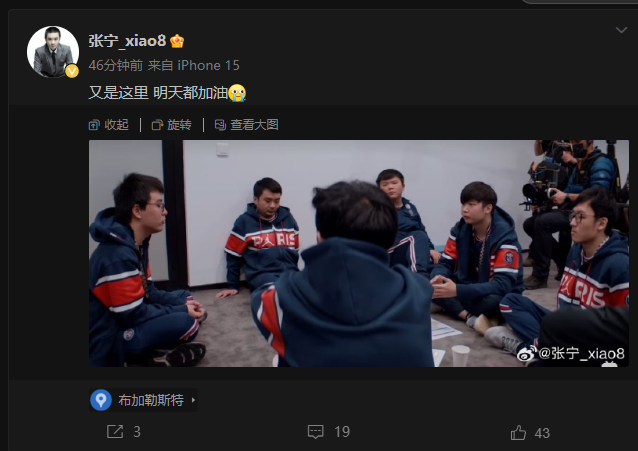Open the 19 comments
This screenshot has height=451, width=638.
pyautogui.click(x=329, y=432)
